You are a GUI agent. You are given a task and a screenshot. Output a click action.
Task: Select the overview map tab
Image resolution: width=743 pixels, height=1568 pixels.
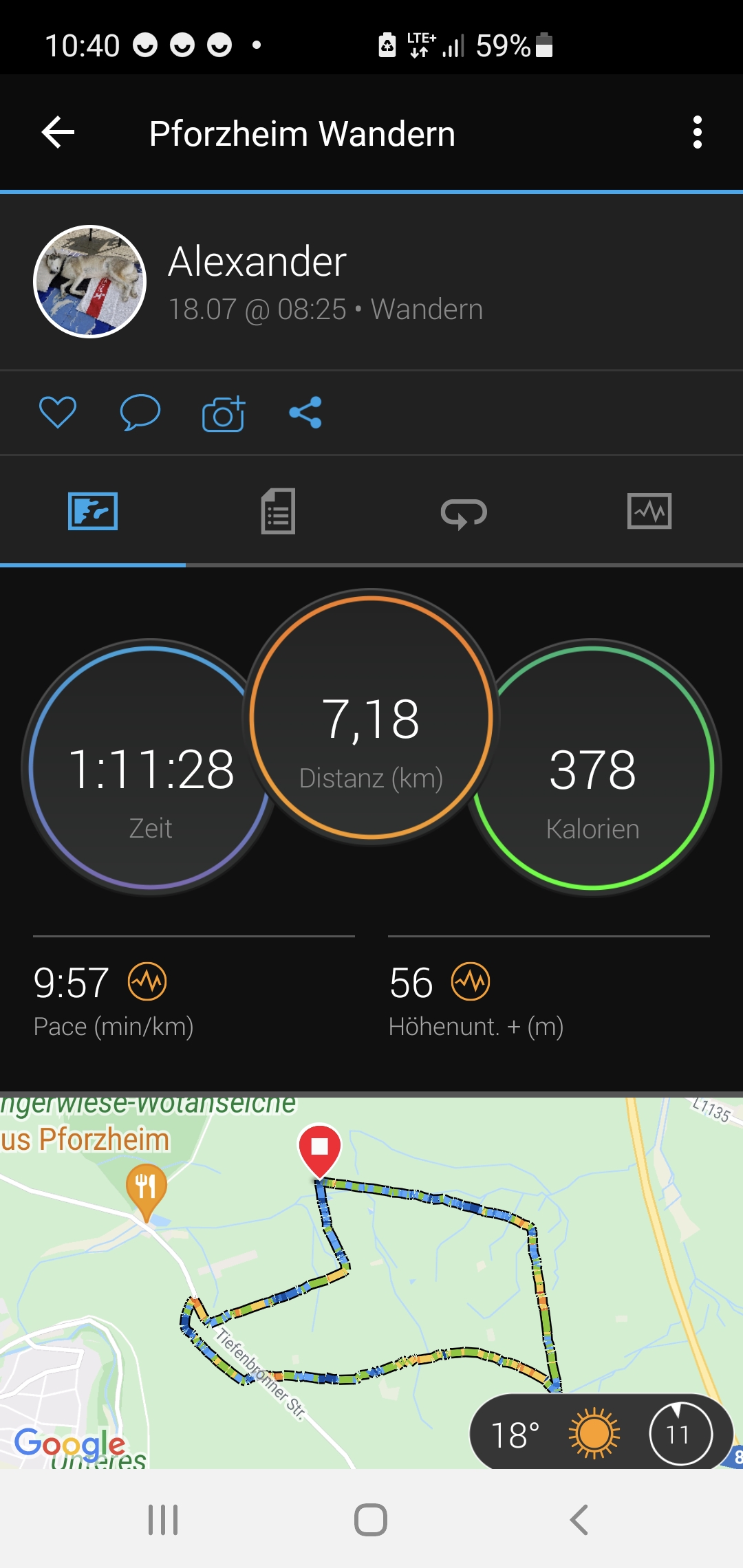[x=93, y=511]
